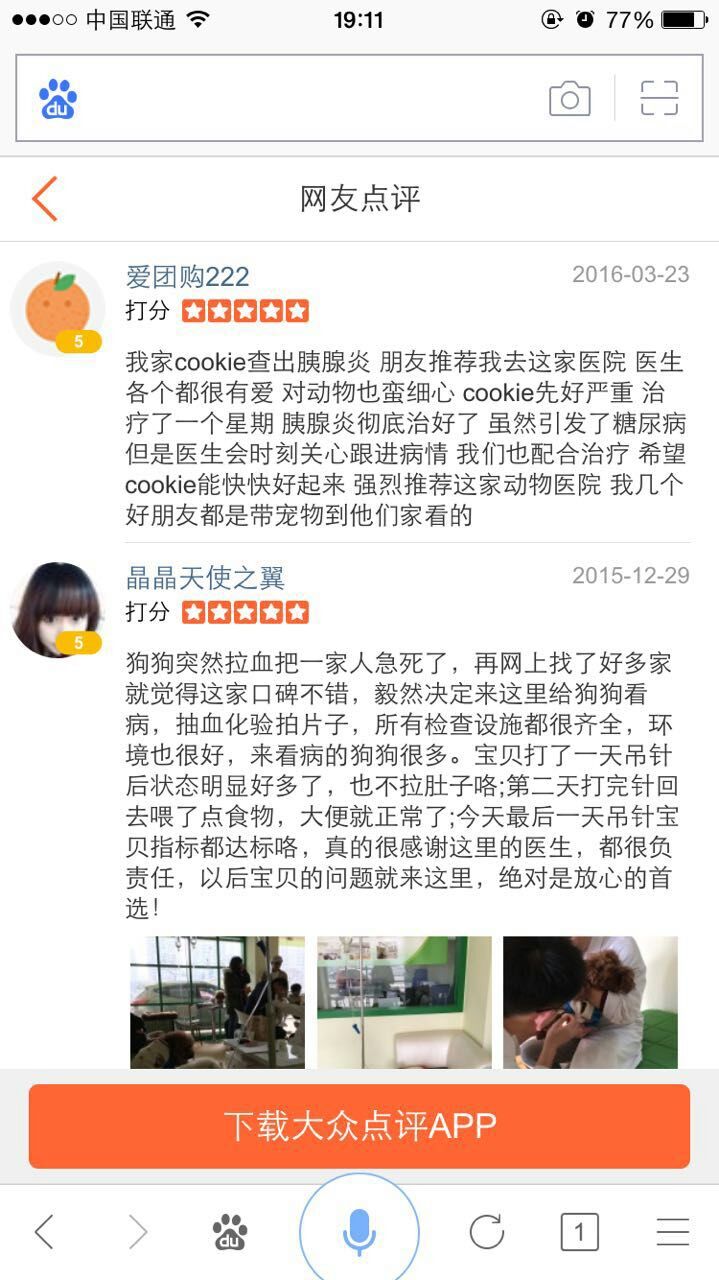The image size is (719, 1280).
Task: Open the browser menu
Action: tap(673, 1232)
